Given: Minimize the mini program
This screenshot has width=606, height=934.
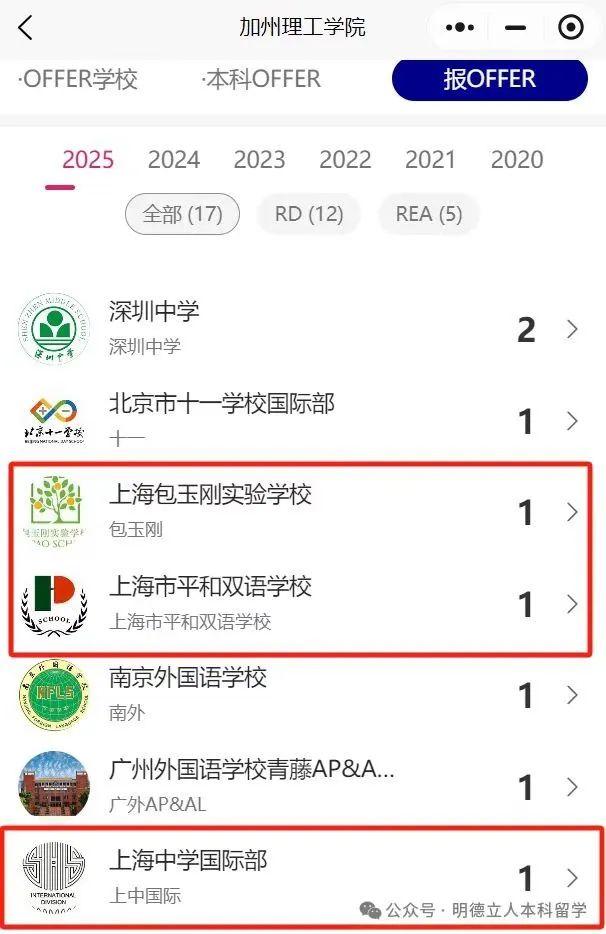Looking at the screenshot, I should pyautogui.click(x=515, y=28).
